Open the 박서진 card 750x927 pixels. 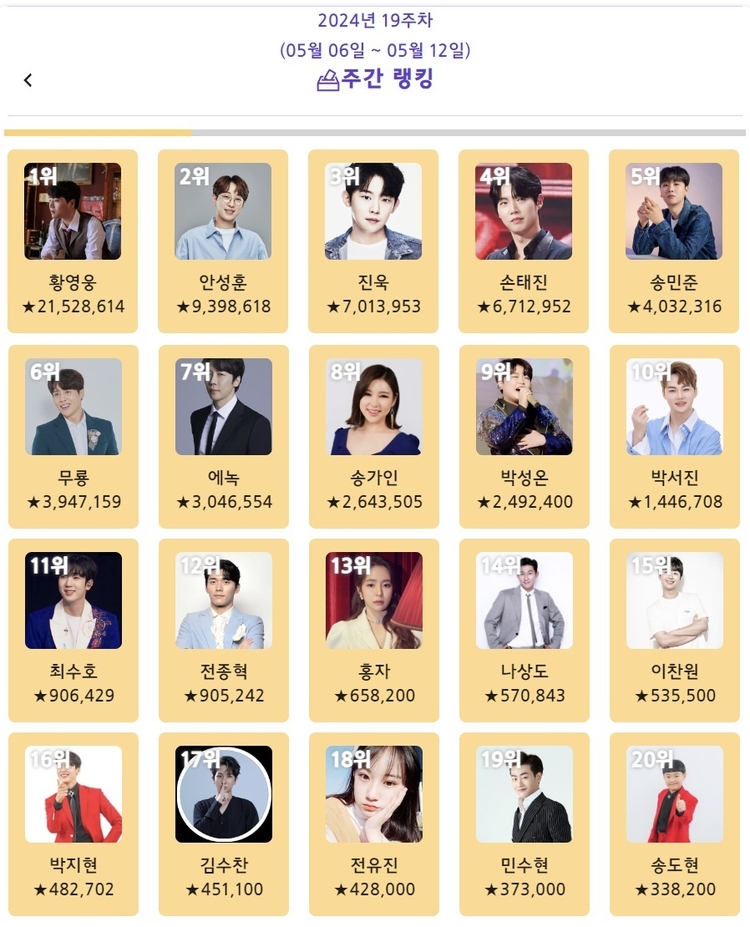click(x=674, y=436)
